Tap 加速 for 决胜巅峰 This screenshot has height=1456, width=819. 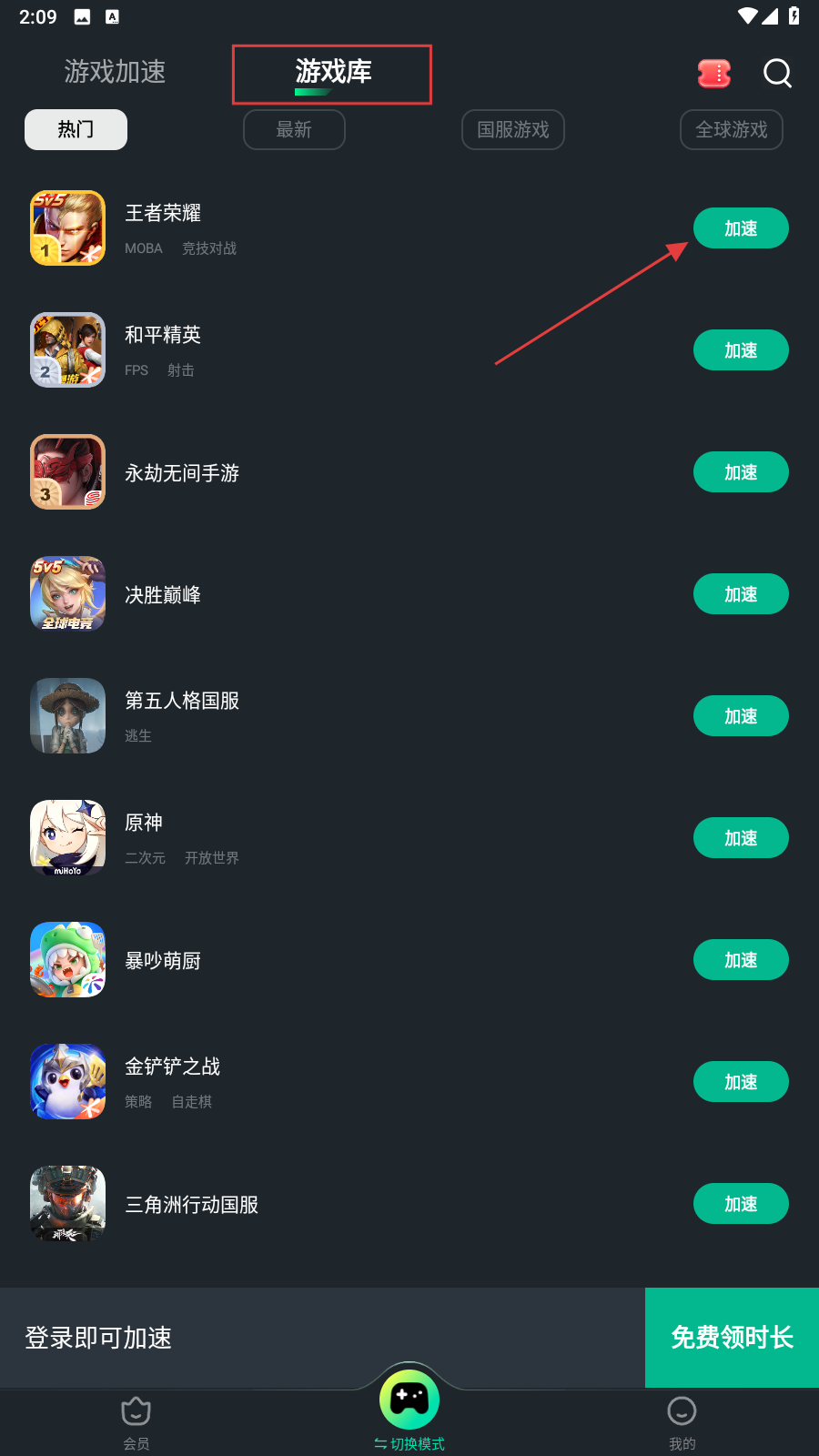[741, 594]
